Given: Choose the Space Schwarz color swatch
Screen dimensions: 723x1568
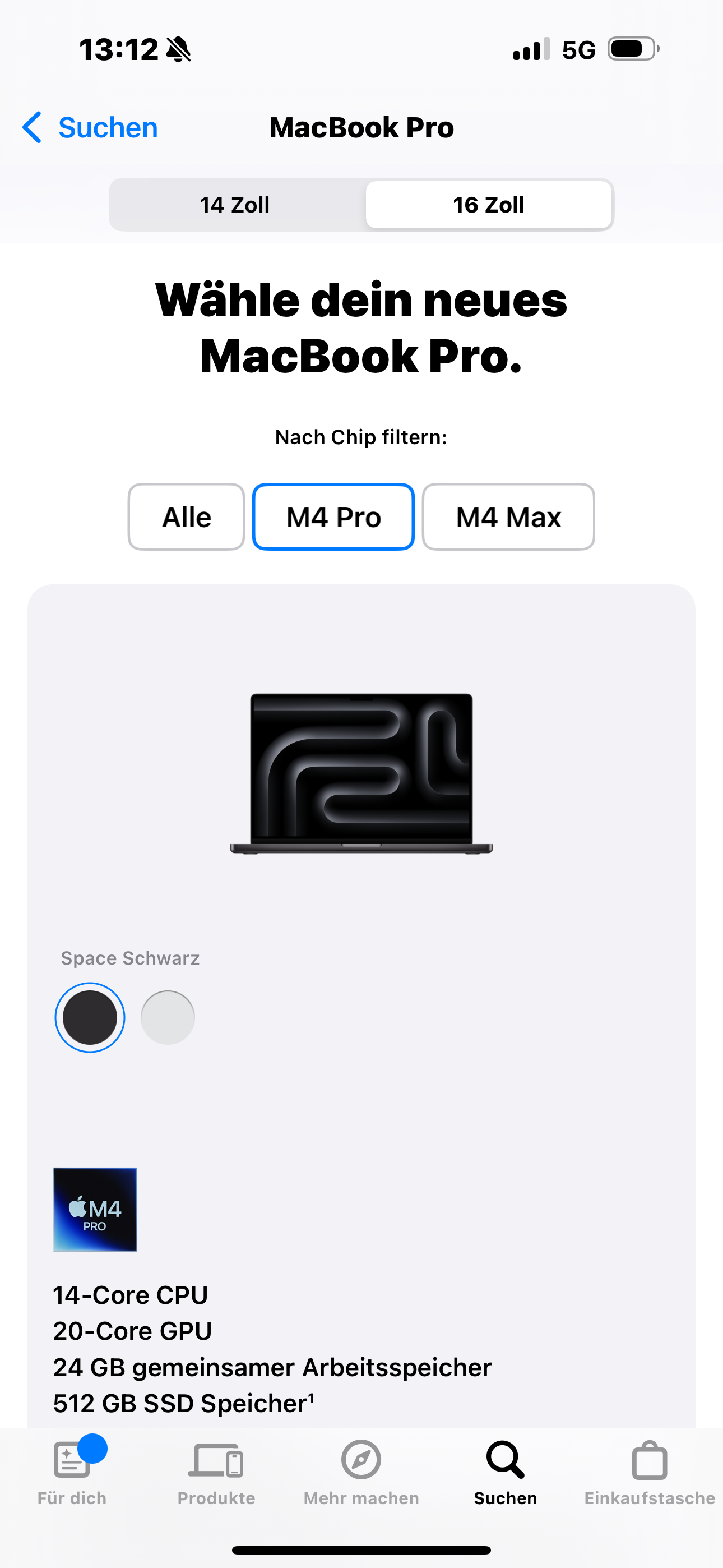Looking at the screenshot, I should (90, 1017).
